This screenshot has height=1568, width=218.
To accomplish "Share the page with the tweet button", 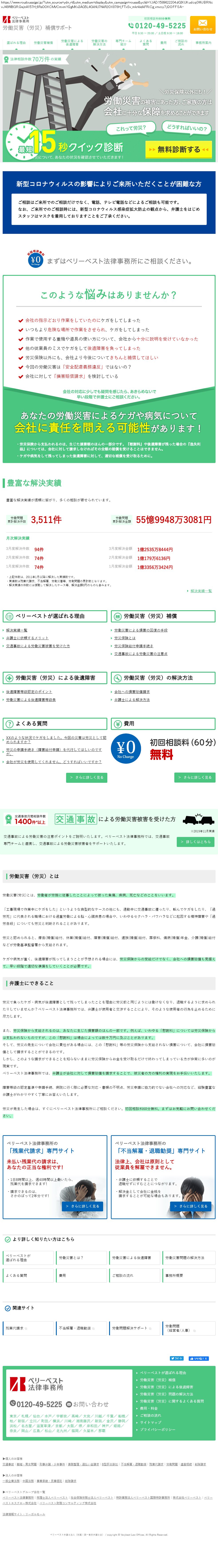I will [177, 1358].
